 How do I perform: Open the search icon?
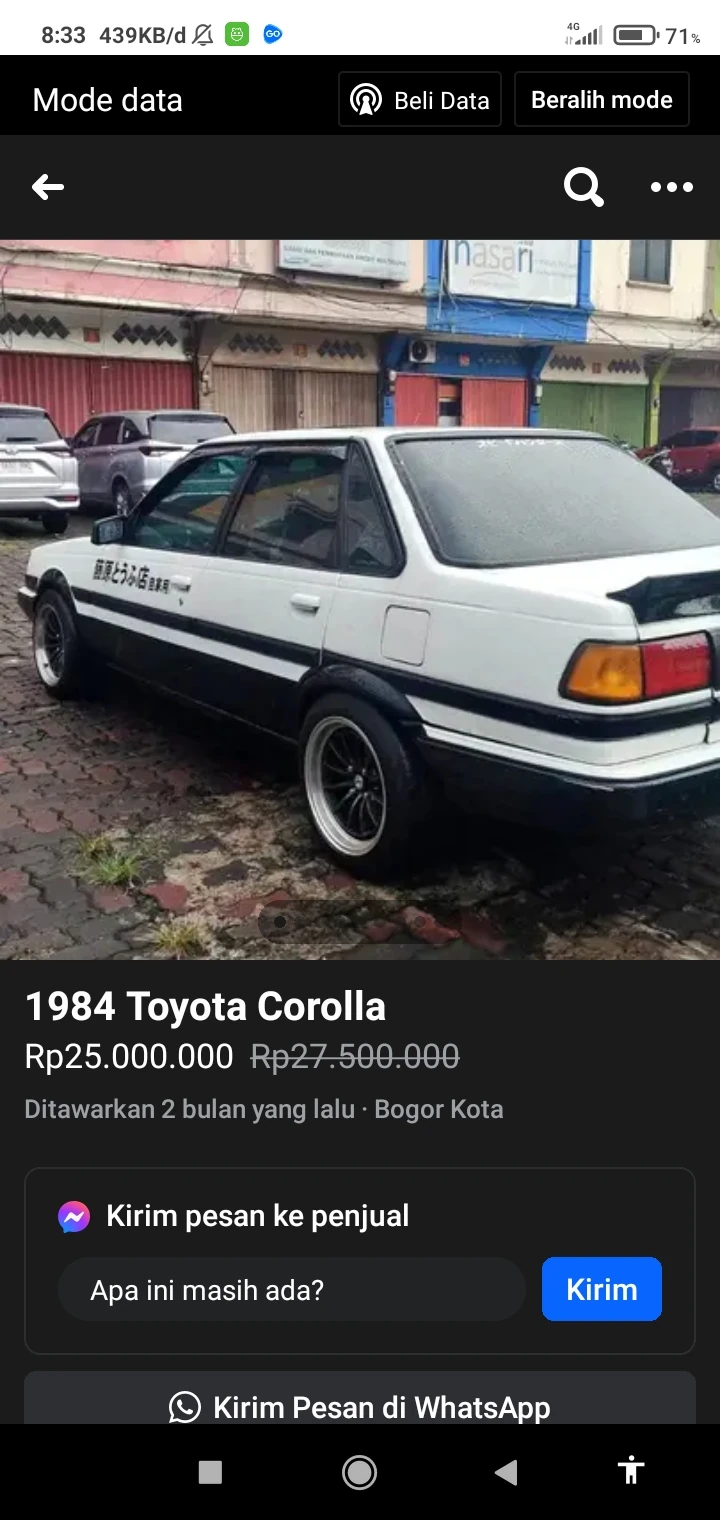tap(583, 187)
